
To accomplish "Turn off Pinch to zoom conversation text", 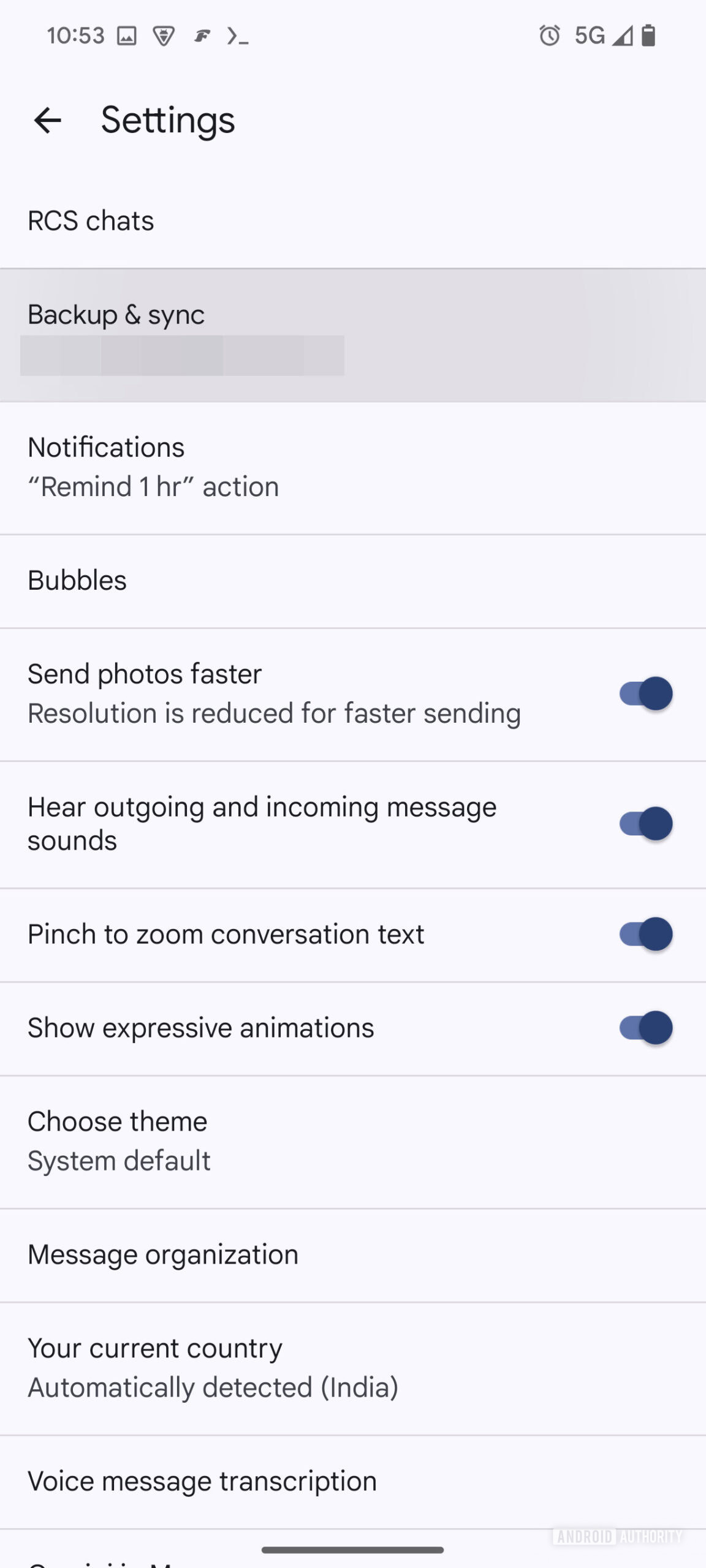I will (645, 934).
